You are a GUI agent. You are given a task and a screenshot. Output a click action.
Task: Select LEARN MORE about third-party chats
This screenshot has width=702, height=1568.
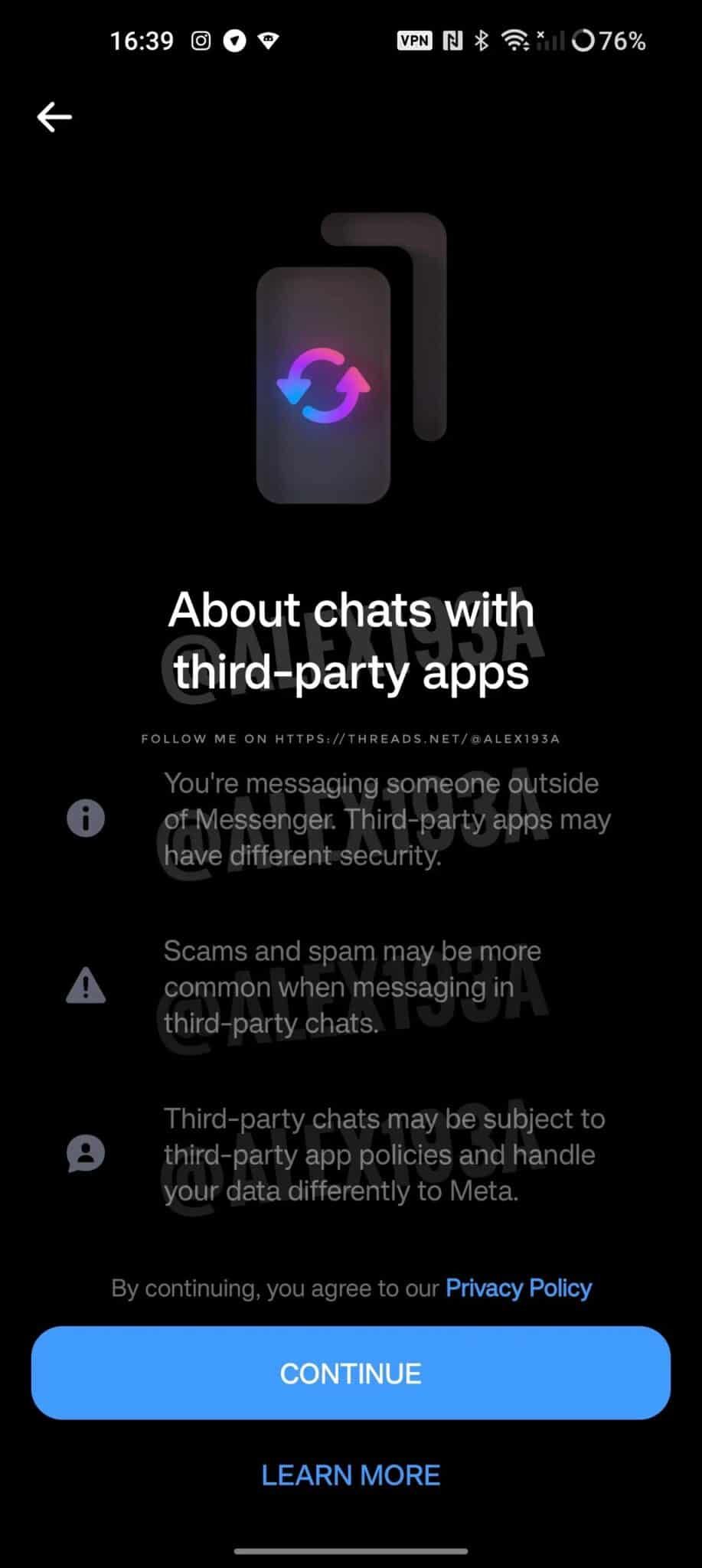tap(351, 1475)
